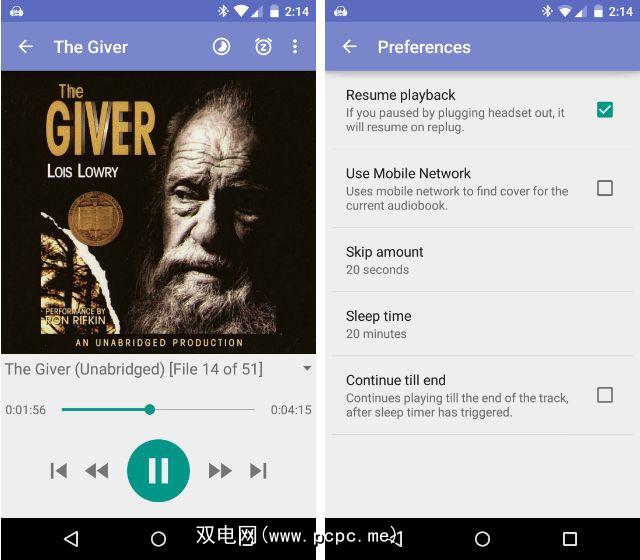
Task: Go back from The Giver player
Action: point(26,47)
